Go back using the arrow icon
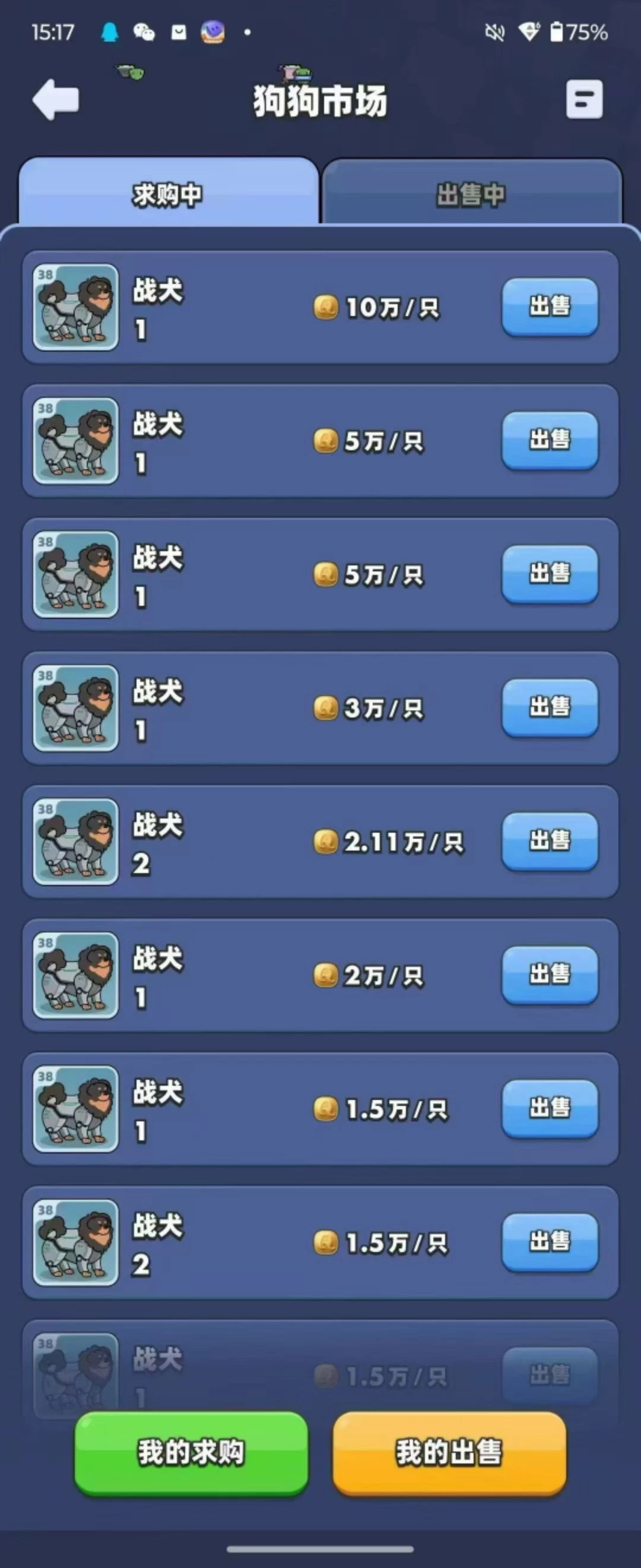 point(56,99)
